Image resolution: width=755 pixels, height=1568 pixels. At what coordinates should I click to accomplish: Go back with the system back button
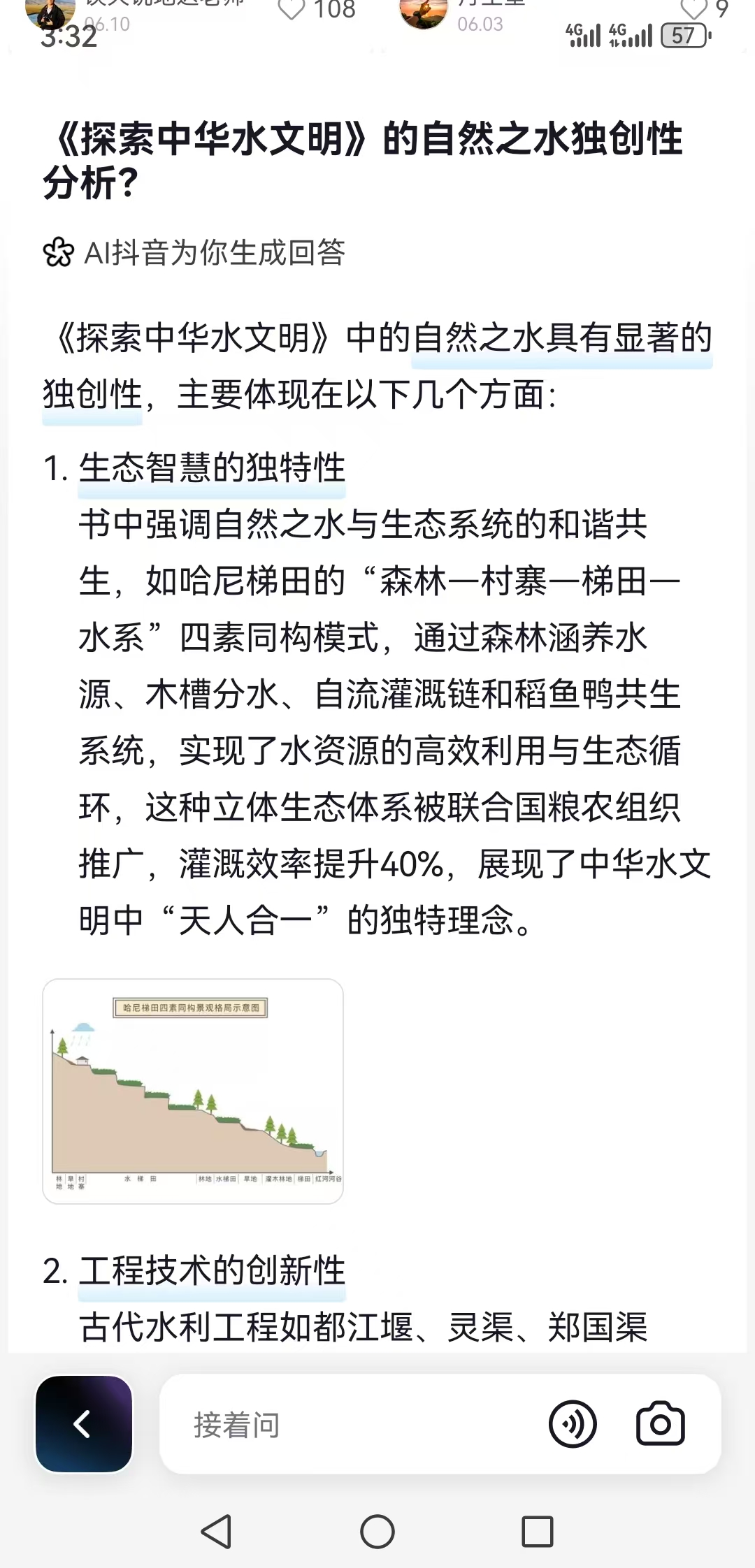coord(216,1532)
